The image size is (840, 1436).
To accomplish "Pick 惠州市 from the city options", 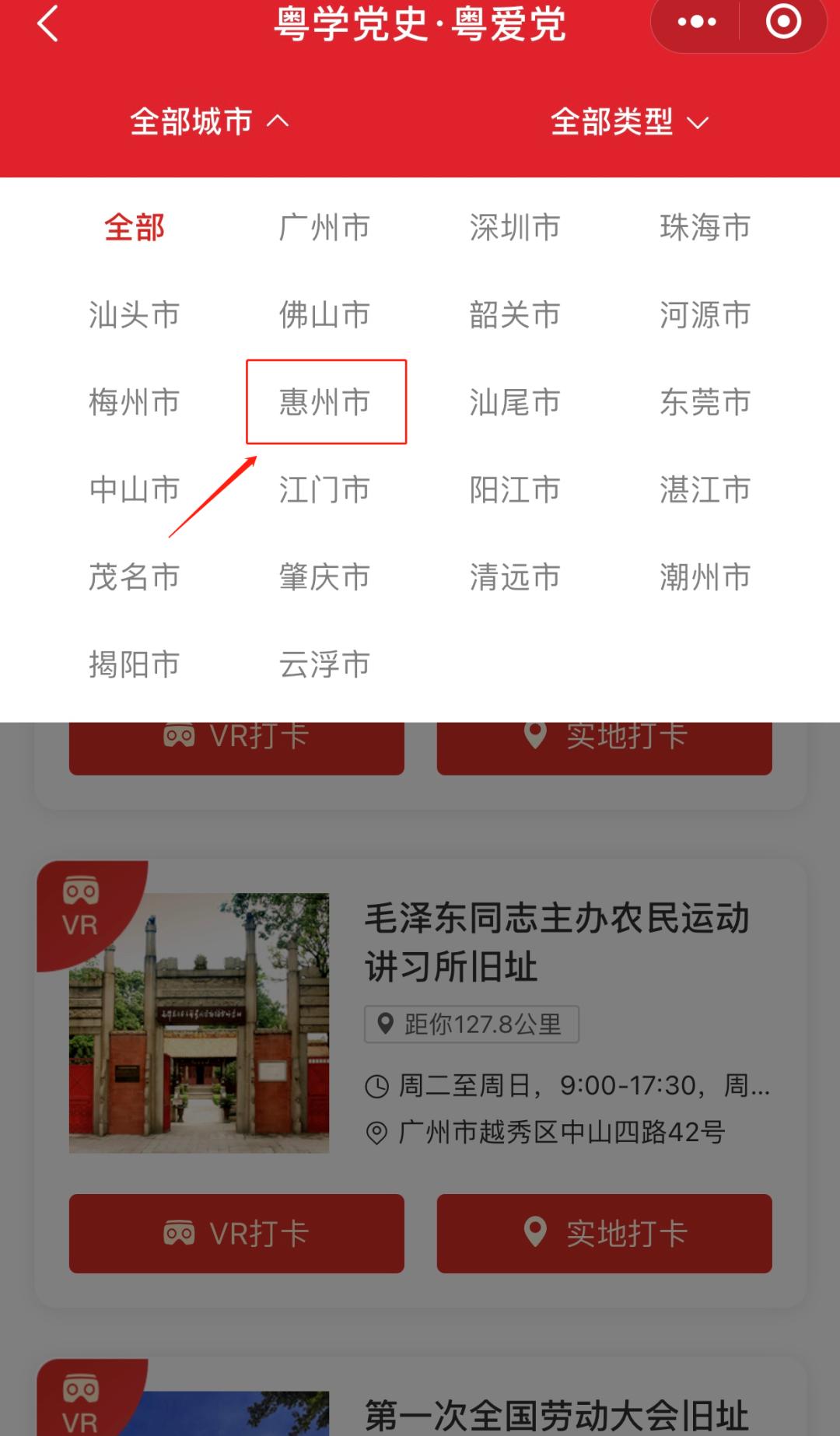I will [x=324, y=402].
